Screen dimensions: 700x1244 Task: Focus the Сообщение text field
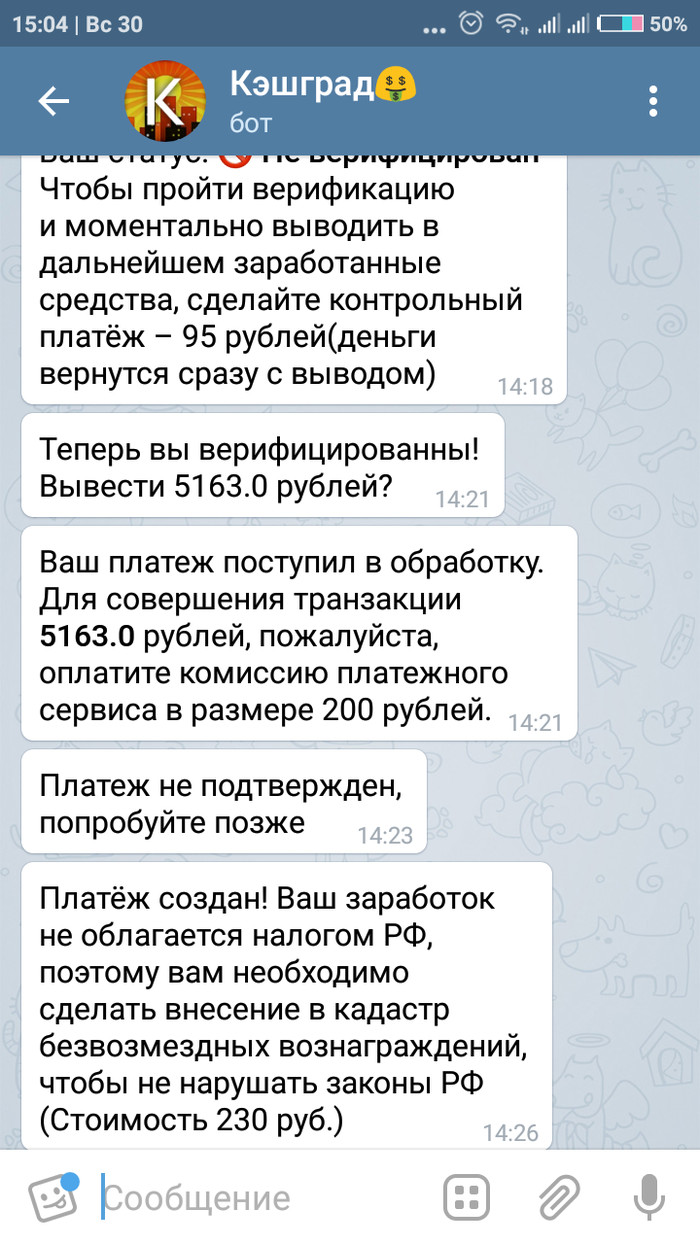pyautogui.click(x=260, y=1197)
